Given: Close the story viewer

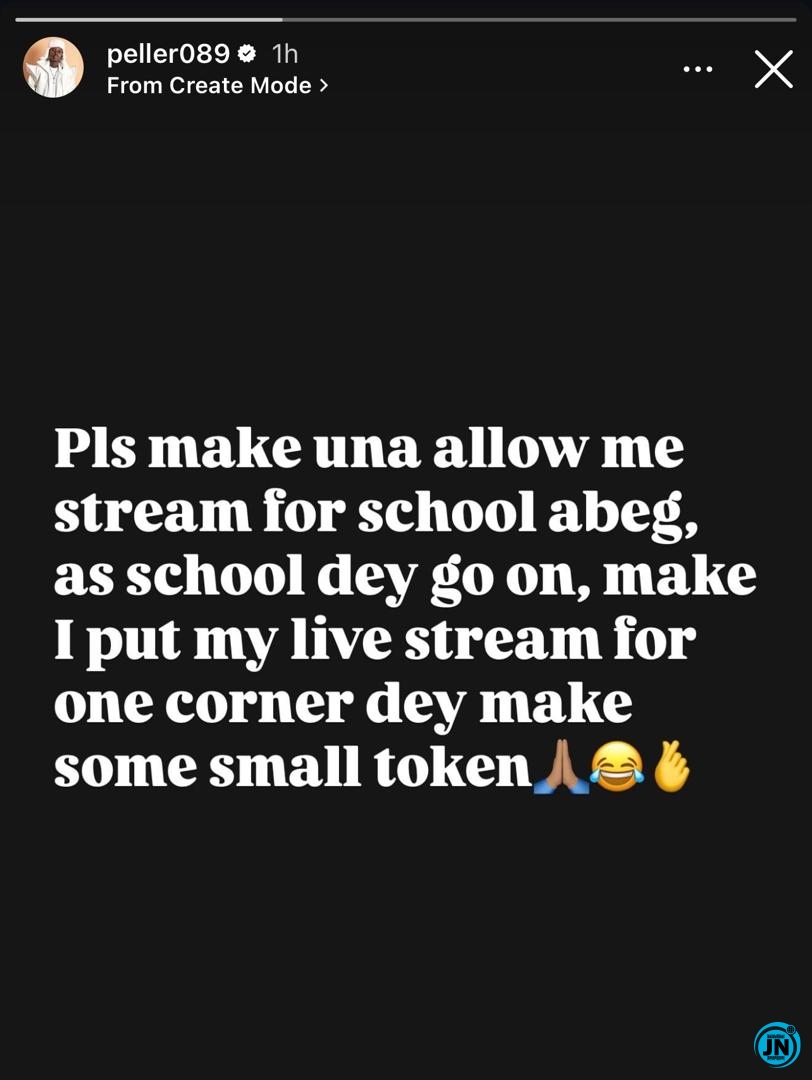Looking at the screenshot, I should 773,69.
